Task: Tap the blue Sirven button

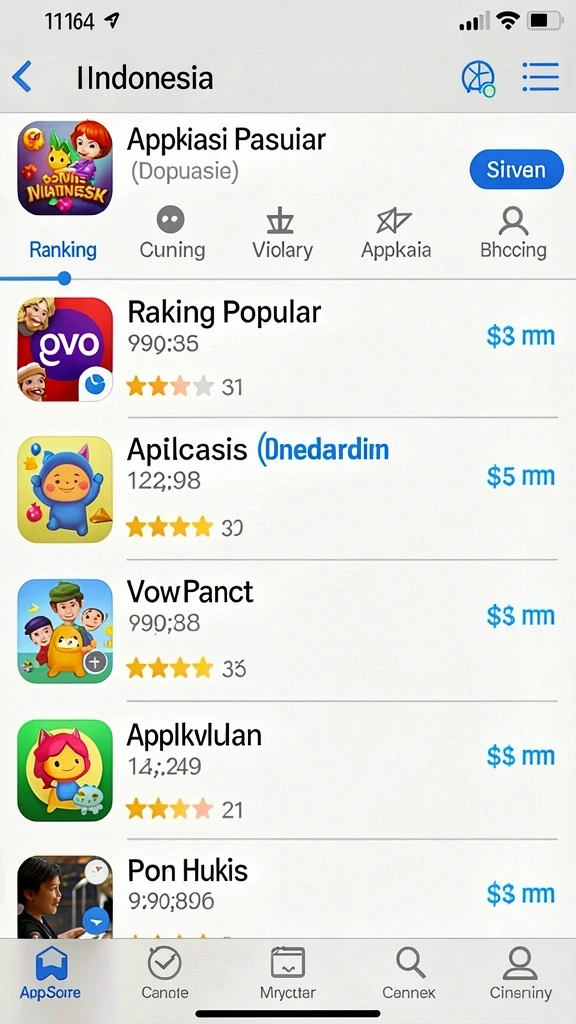Action: (x=516, y=169)
